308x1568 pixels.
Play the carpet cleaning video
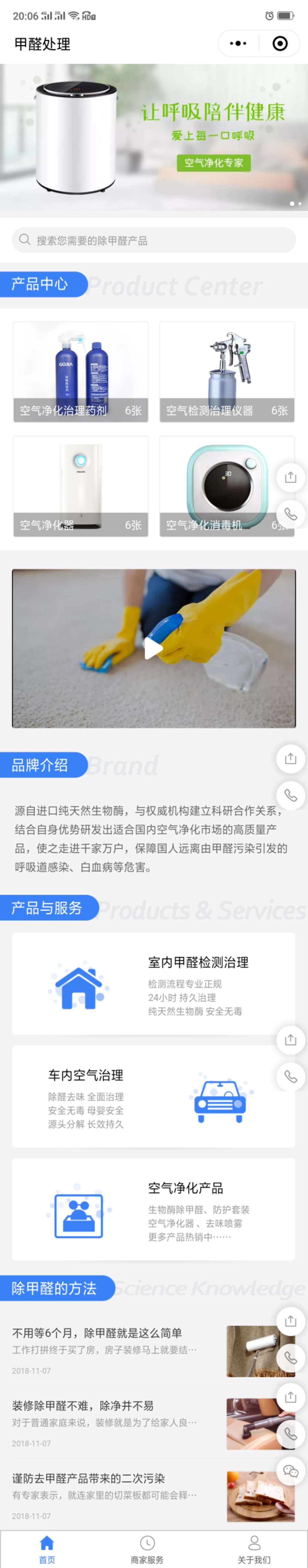[x=153, y=648]
